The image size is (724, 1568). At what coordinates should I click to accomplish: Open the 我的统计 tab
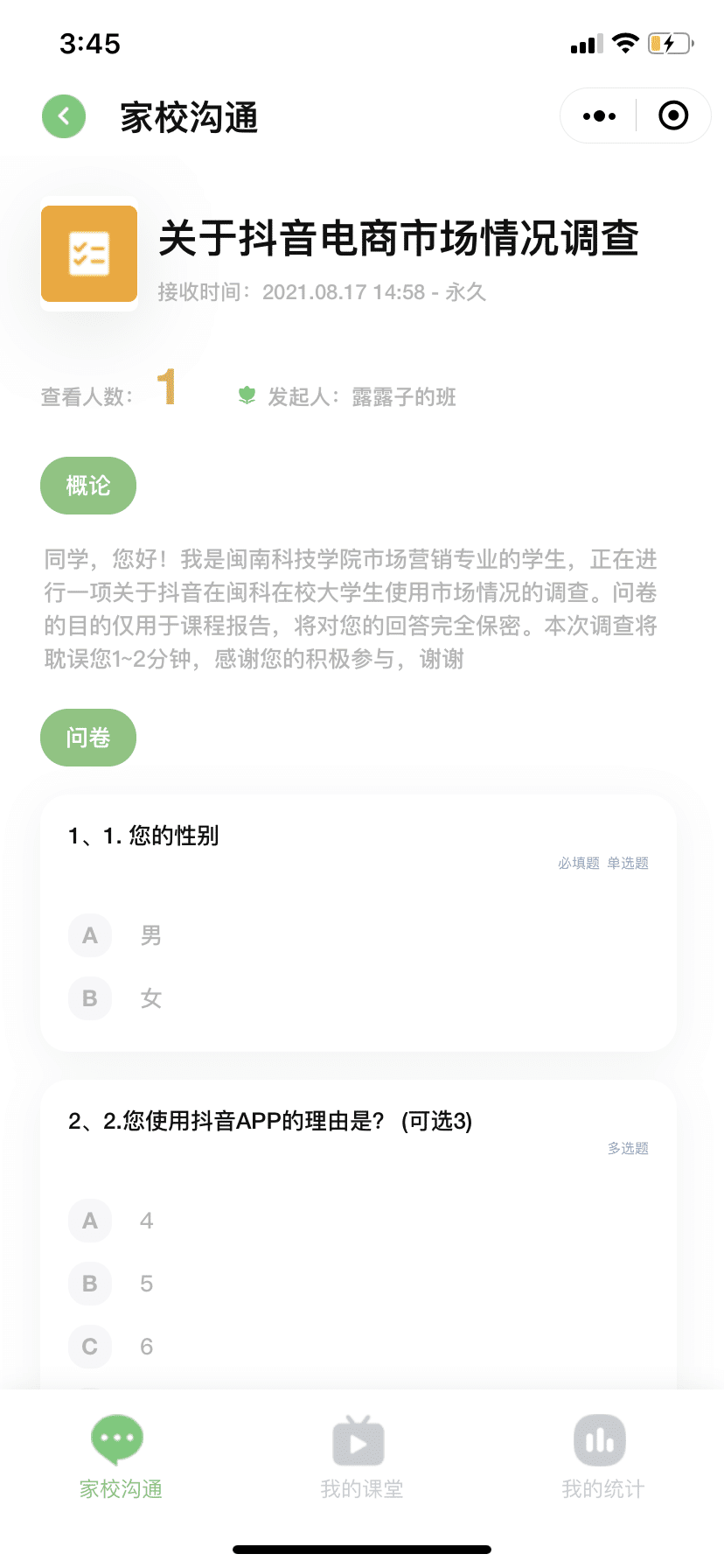click(602, 1458)
